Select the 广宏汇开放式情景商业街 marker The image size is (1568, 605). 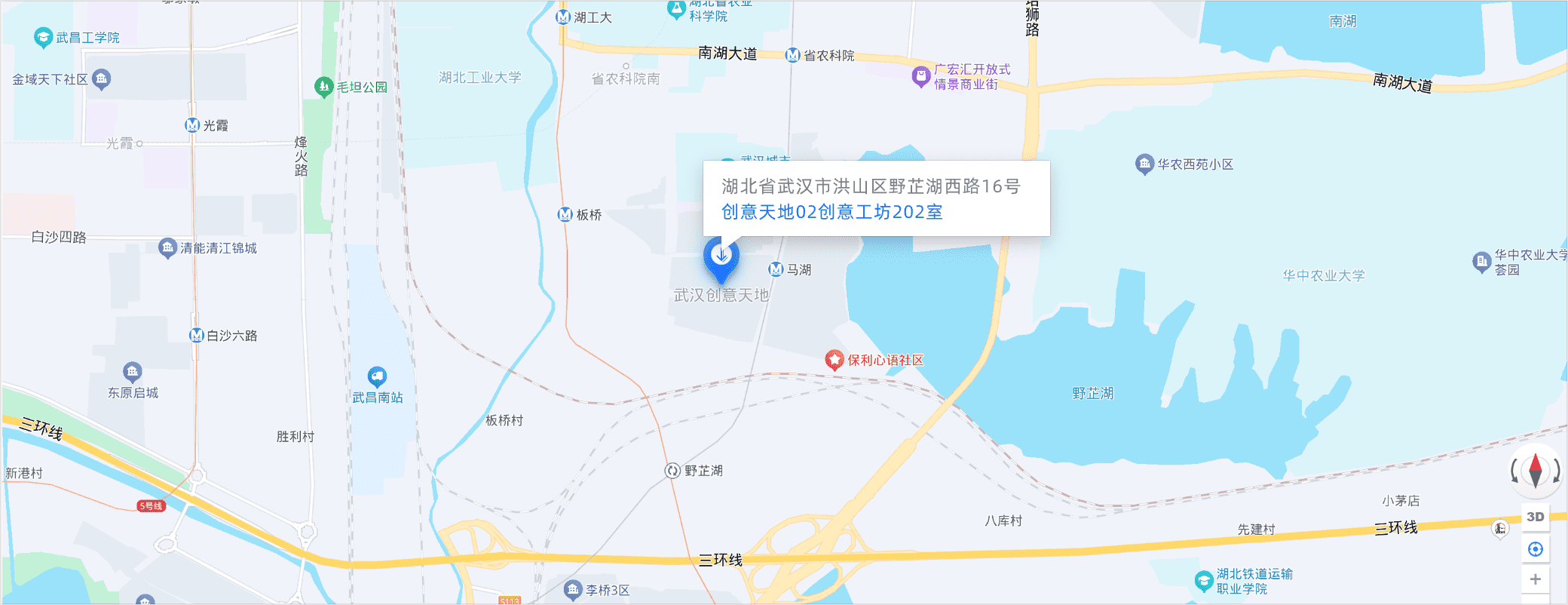[x=921, y=76]
